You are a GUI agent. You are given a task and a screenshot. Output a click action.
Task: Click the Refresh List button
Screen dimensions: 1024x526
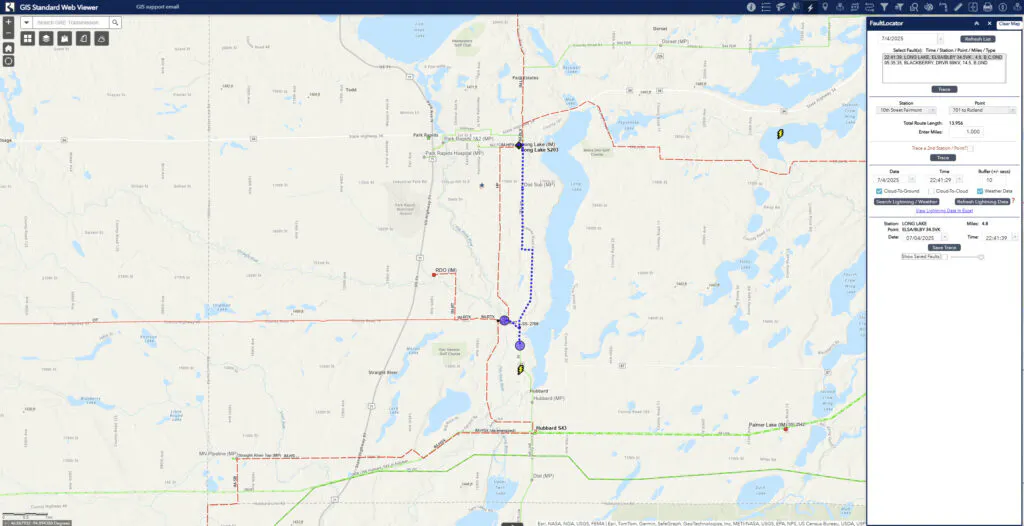click(978, 38)
